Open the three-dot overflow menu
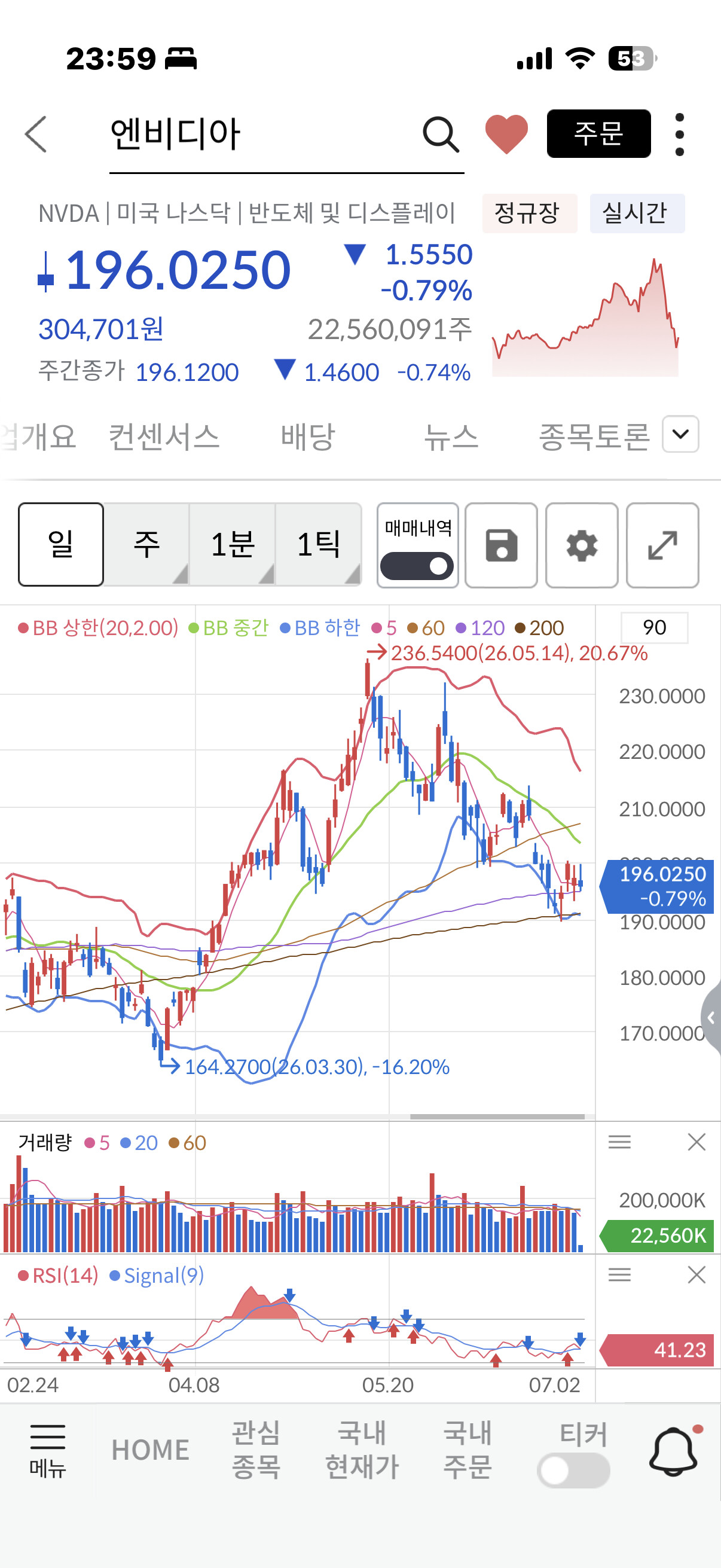Screen dimensions: 721x1568 (x=680, y=135)
